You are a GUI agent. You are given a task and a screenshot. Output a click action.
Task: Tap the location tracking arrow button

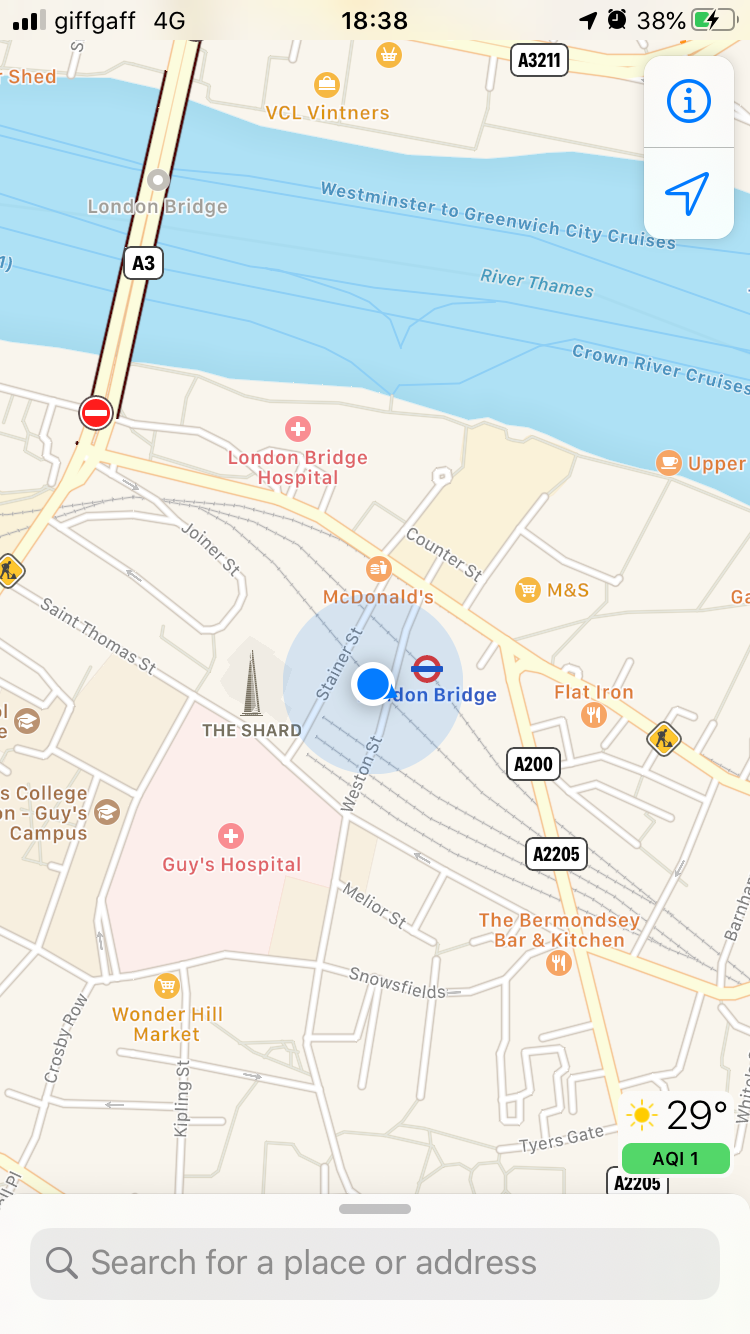click(688, 193)
